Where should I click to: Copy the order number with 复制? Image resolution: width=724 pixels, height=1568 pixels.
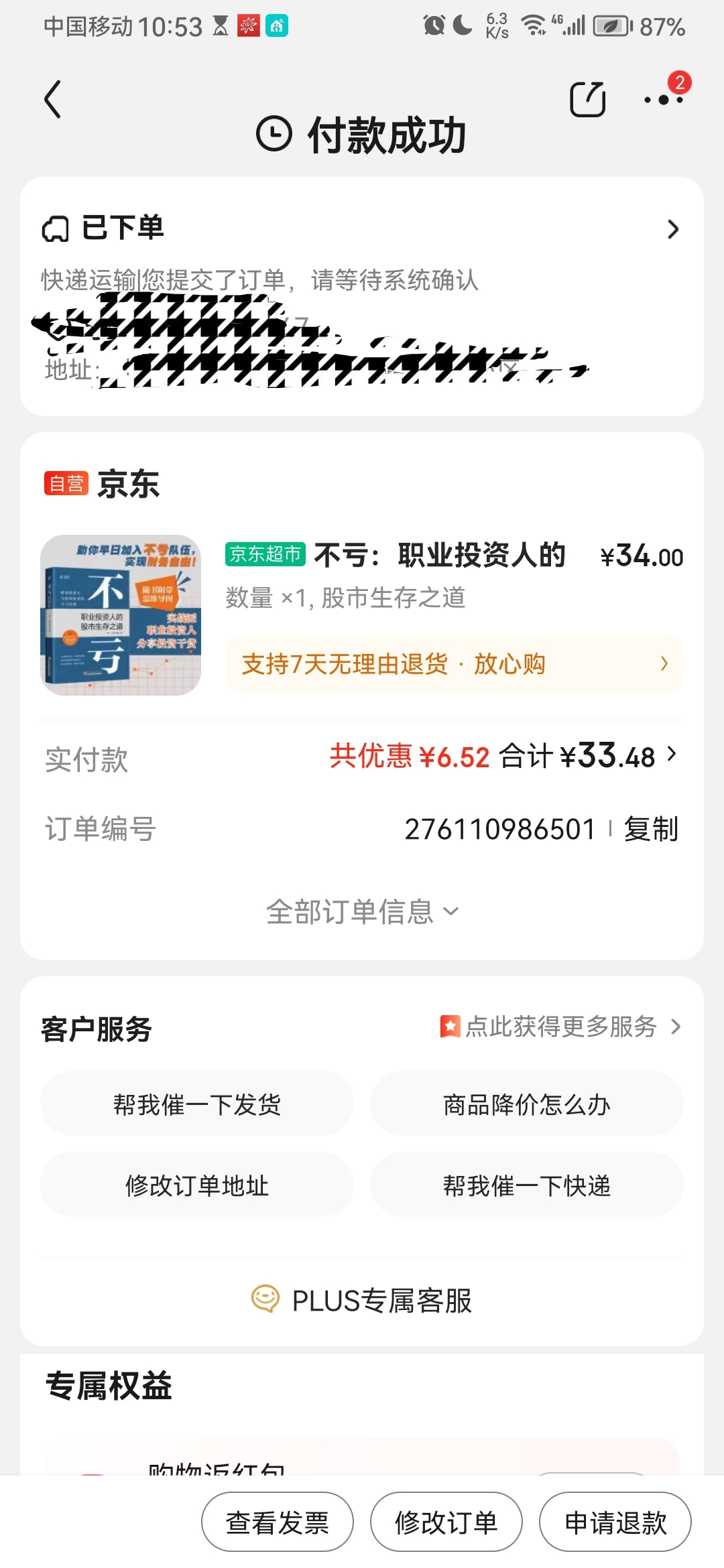(651, 829)
